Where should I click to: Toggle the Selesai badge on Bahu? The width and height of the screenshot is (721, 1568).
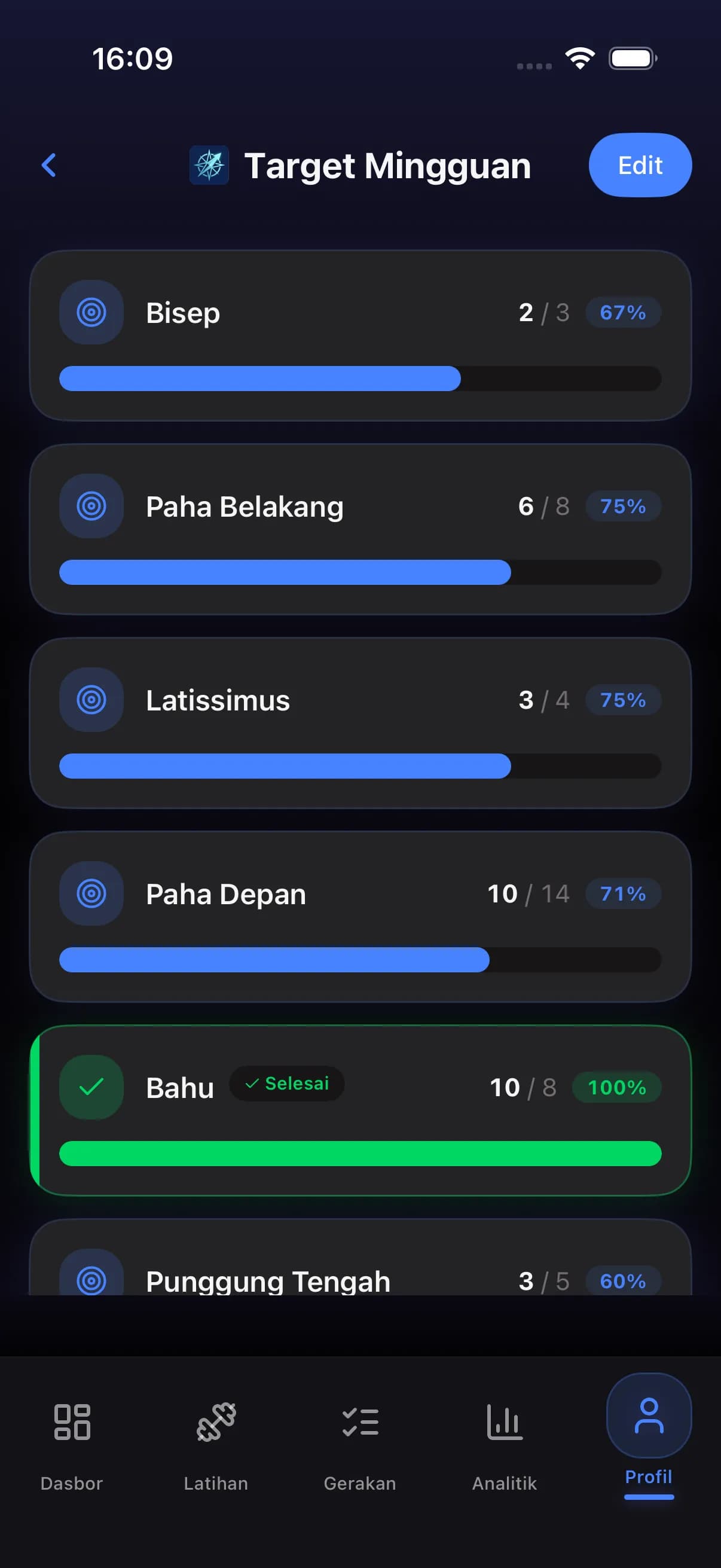pyautogui.click(x=286, y=1085)
